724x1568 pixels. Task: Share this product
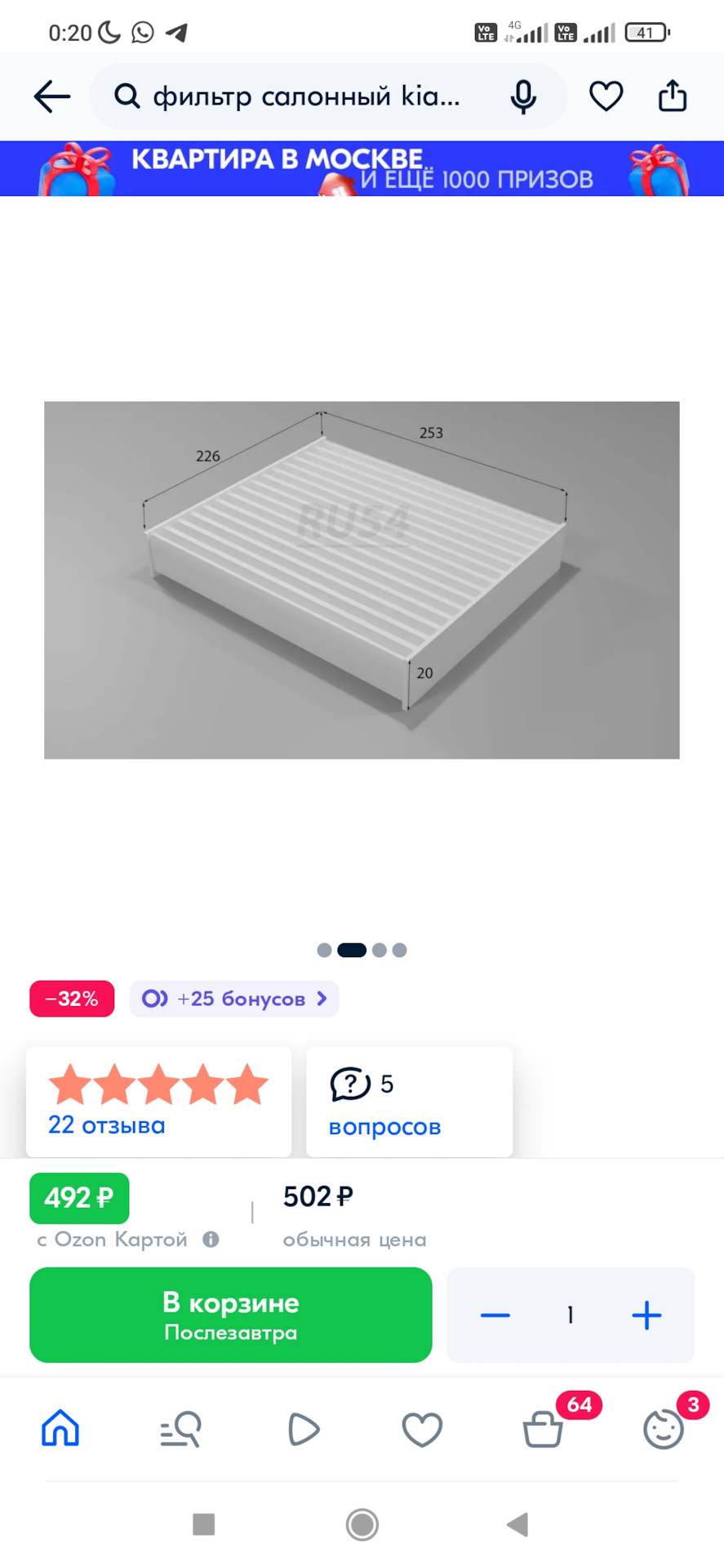point(673,96)
